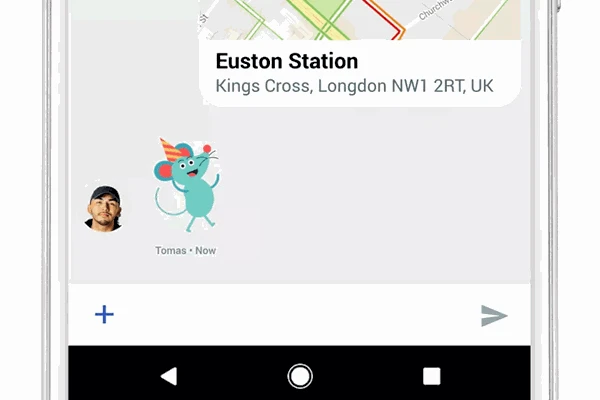The width and height of the screenshot is (600, 400).
Task: Open the plus attachment menu
Action: [x=104, y=315]
